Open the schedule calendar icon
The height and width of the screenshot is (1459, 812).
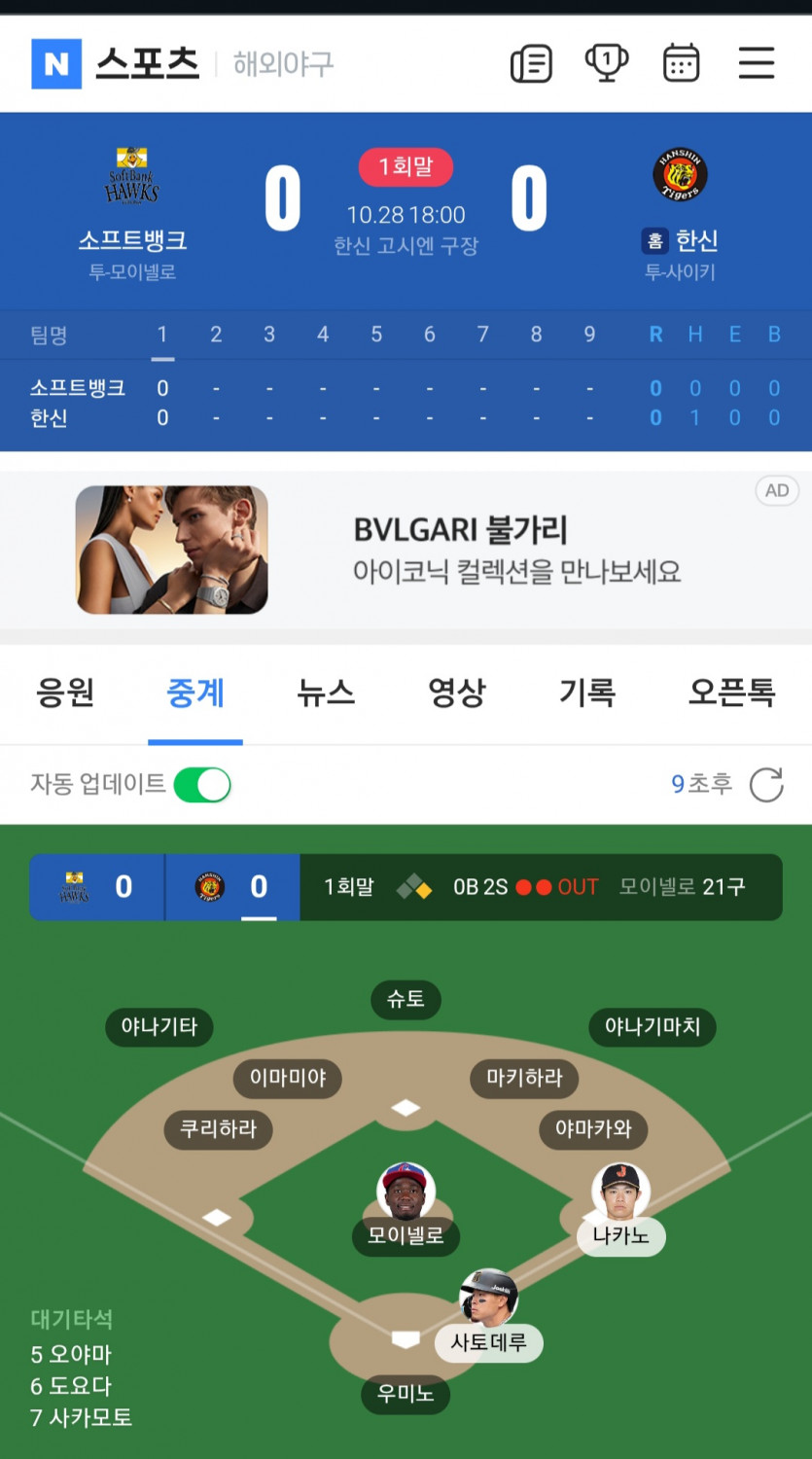[681, 61]
